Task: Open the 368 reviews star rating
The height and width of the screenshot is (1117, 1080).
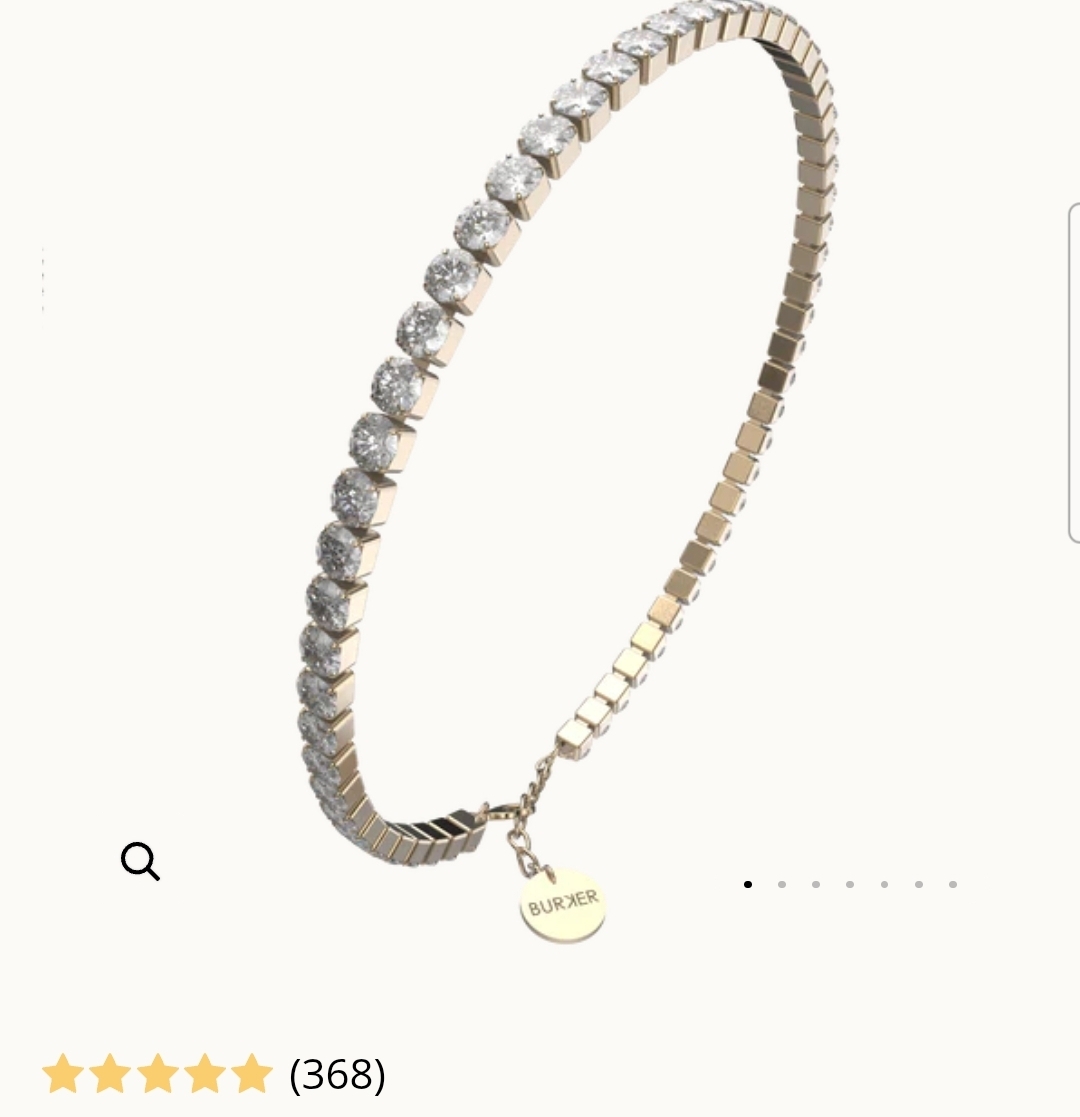Action: tap(213, 1074)
